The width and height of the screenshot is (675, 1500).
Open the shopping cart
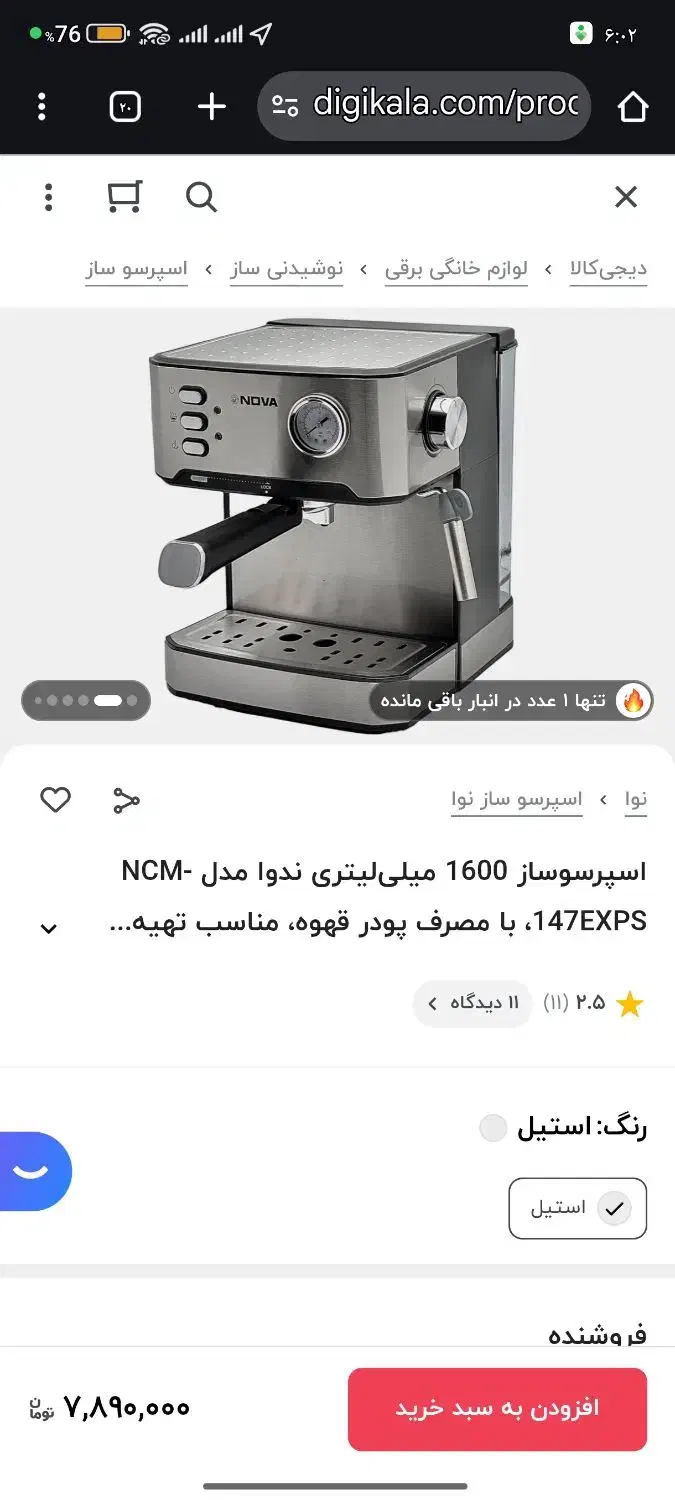(125, 197)
